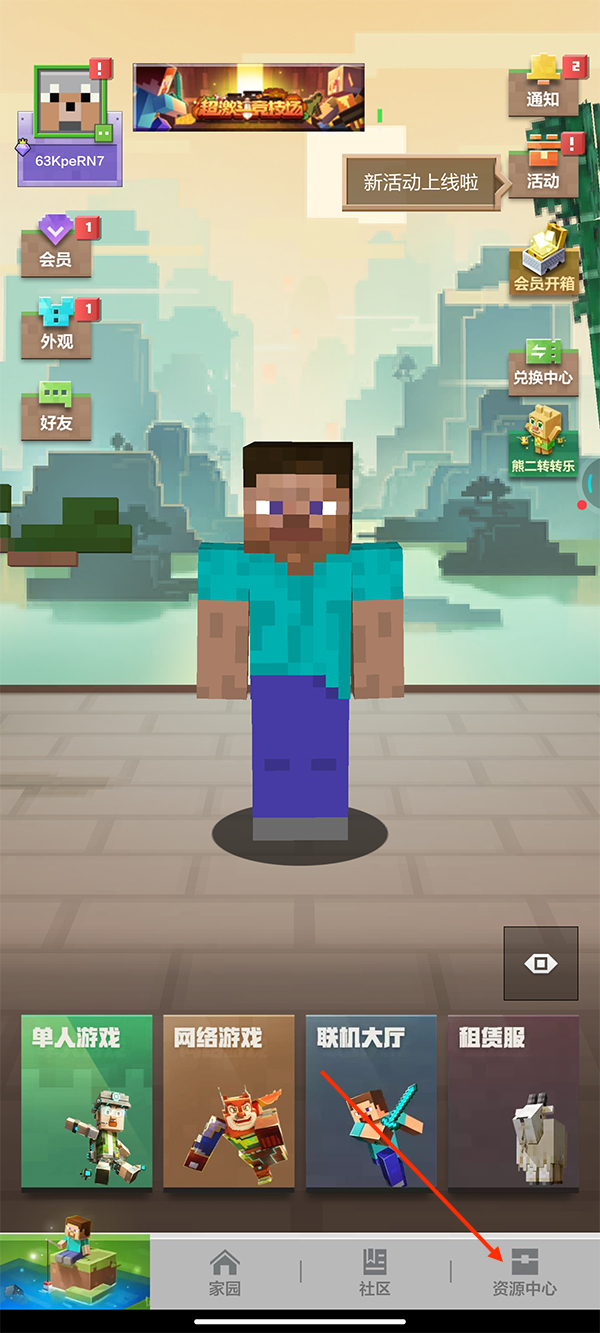
Task: Open the 活动 events button
Action: point(543,166)
